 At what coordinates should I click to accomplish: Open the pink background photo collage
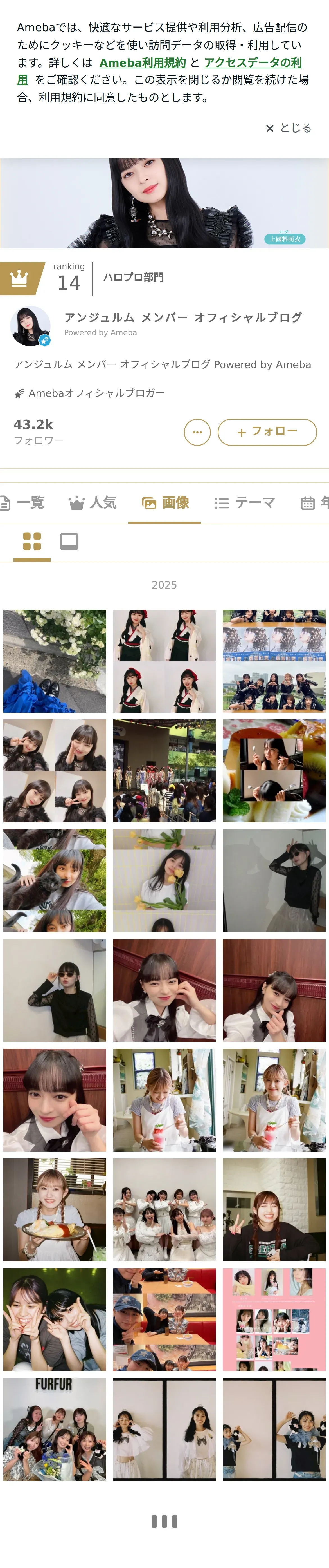[x=274, y=1319]
